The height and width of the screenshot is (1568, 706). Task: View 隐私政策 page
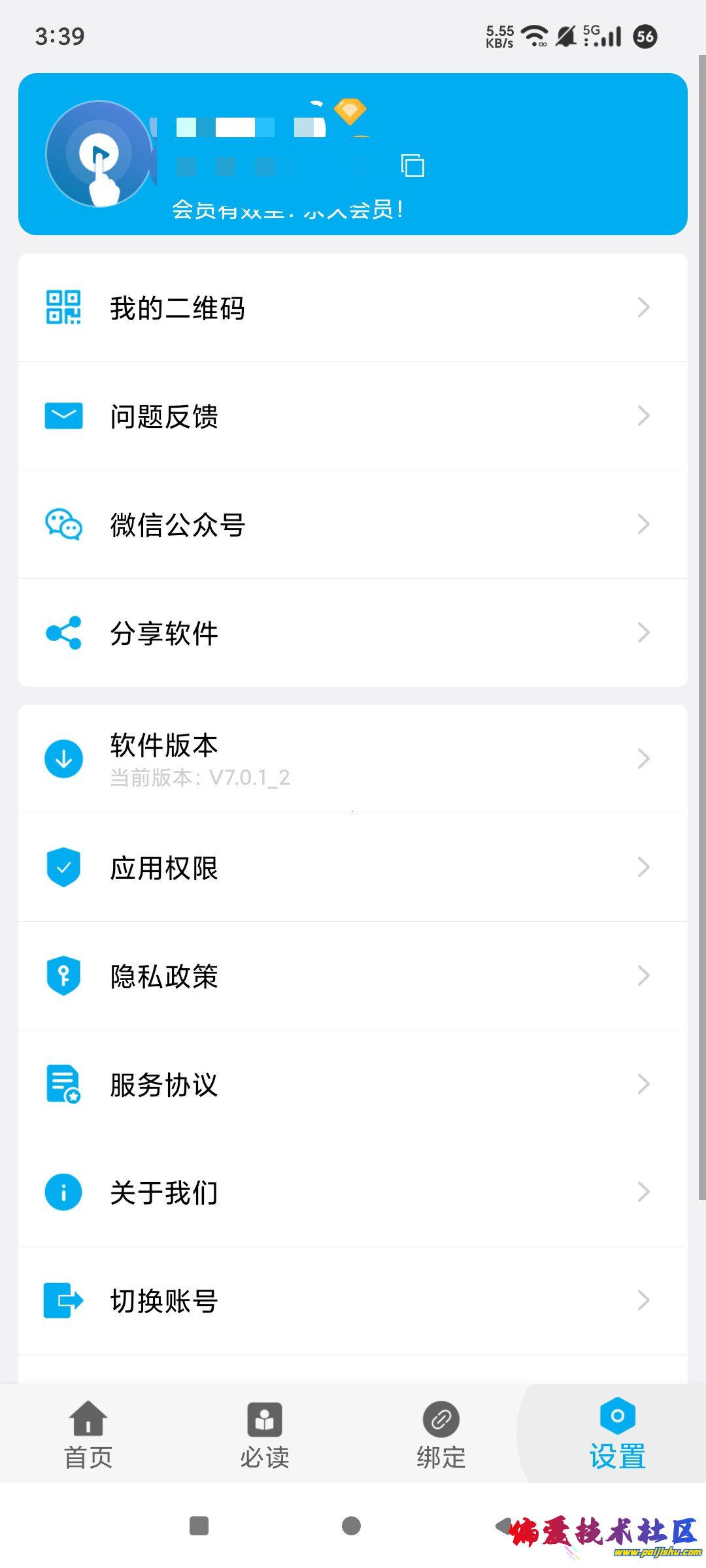pyautogui.click(x=353, y=976)
